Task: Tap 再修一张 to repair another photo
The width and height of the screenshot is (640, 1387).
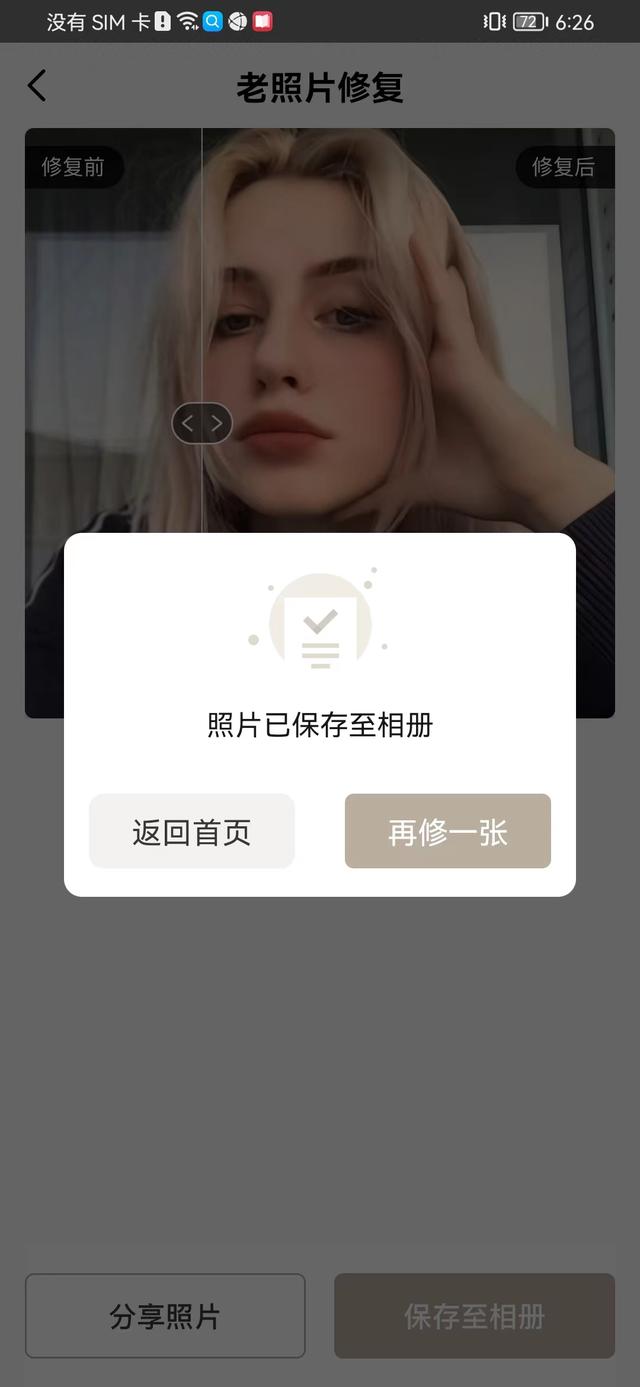Action: click(x=448, y=831)
